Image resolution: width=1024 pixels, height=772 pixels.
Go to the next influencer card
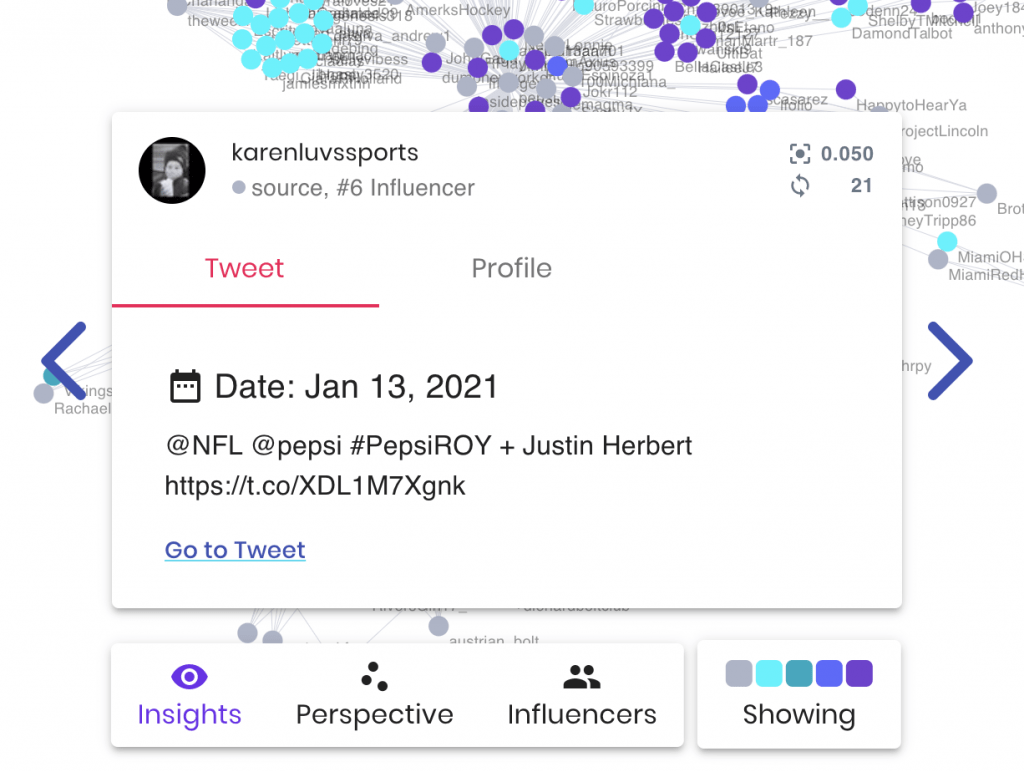(x=948, y=361)
